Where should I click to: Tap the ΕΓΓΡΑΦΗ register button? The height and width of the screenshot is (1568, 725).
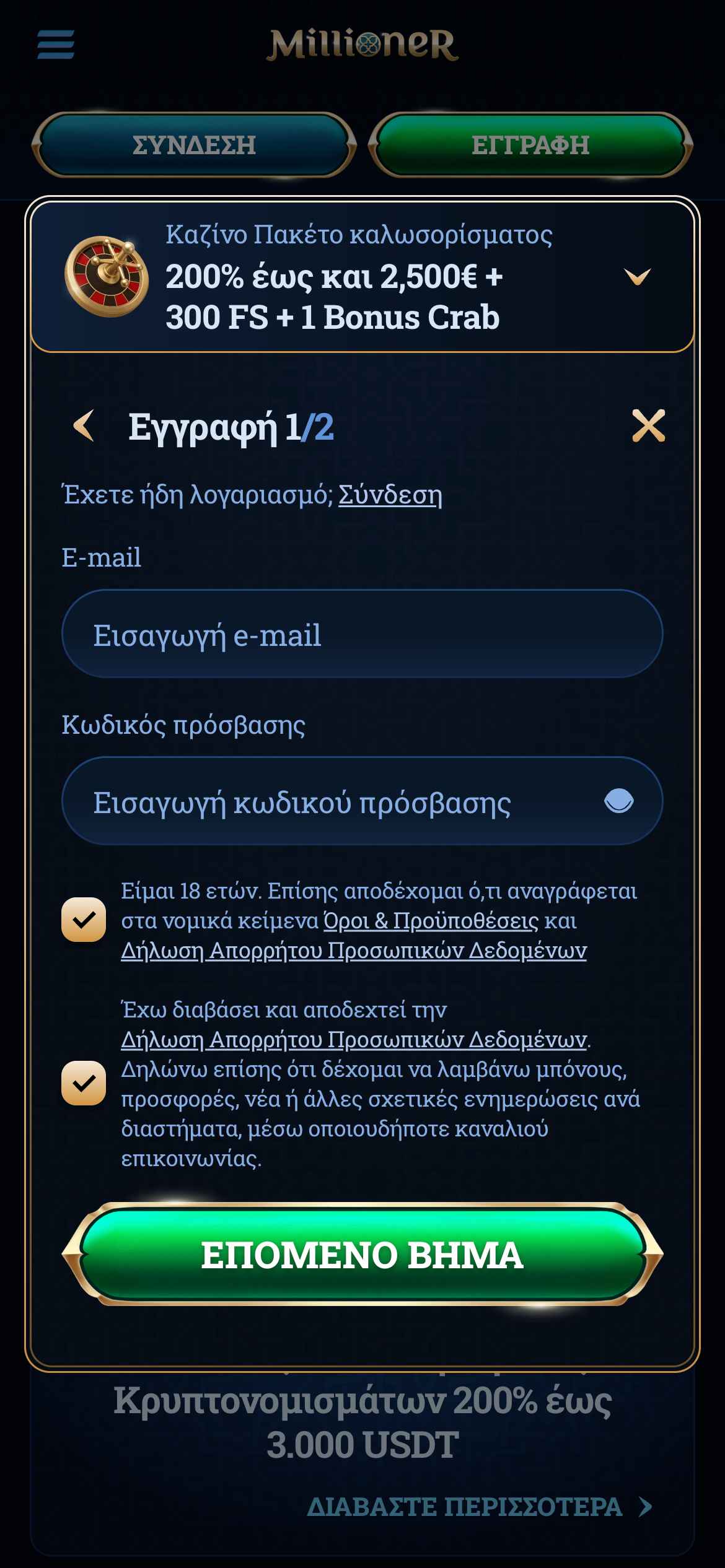(530, 145)
